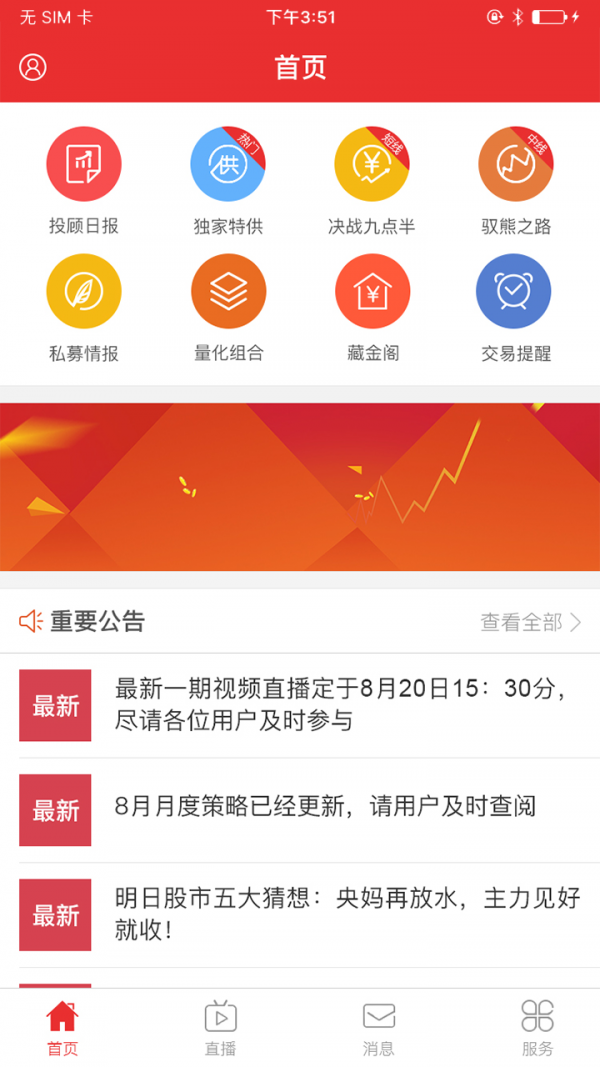
Task: Open 驭熊之路 section
Action: (x=515, y=165)
